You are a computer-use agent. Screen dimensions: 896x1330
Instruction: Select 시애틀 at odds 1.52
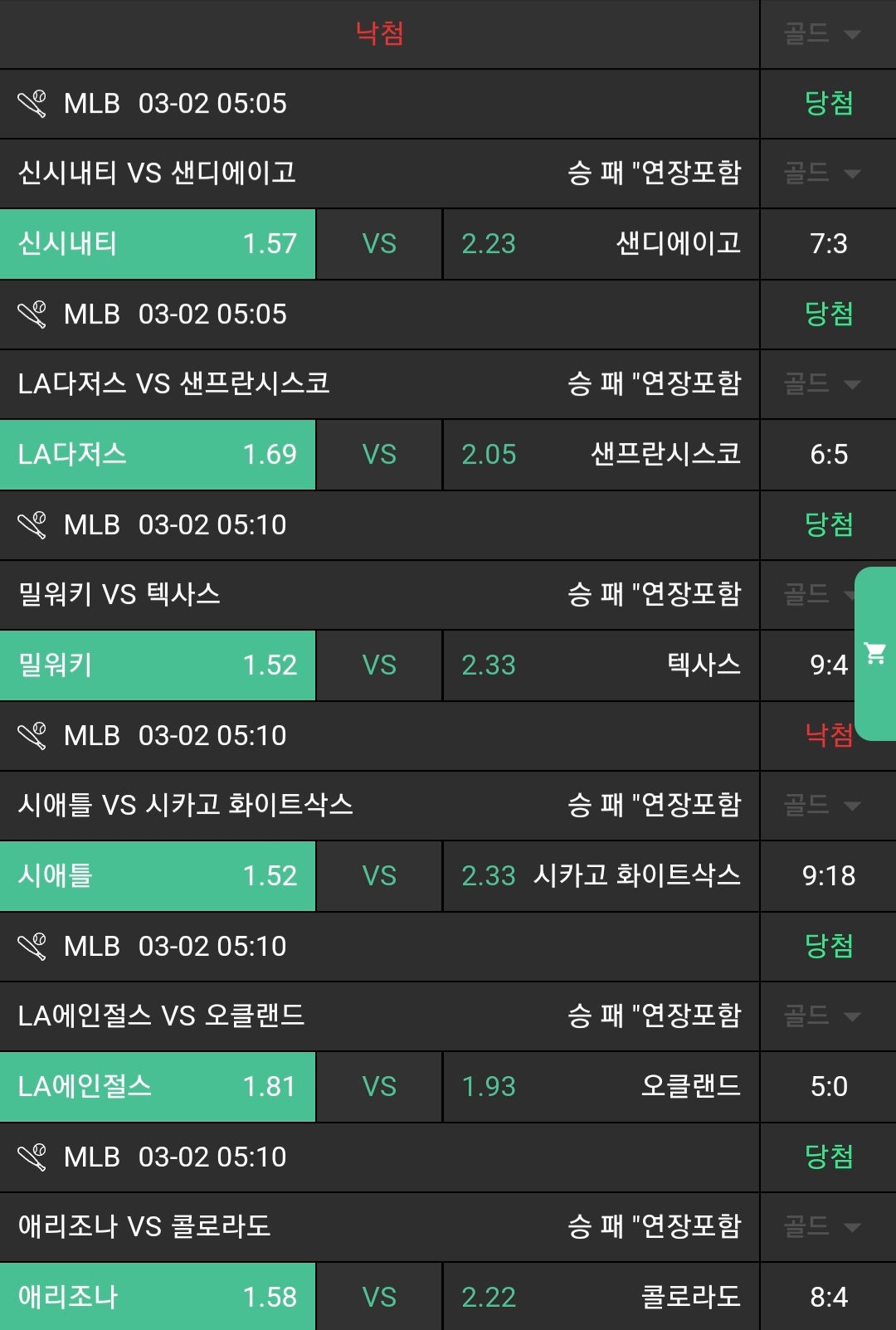158,876
